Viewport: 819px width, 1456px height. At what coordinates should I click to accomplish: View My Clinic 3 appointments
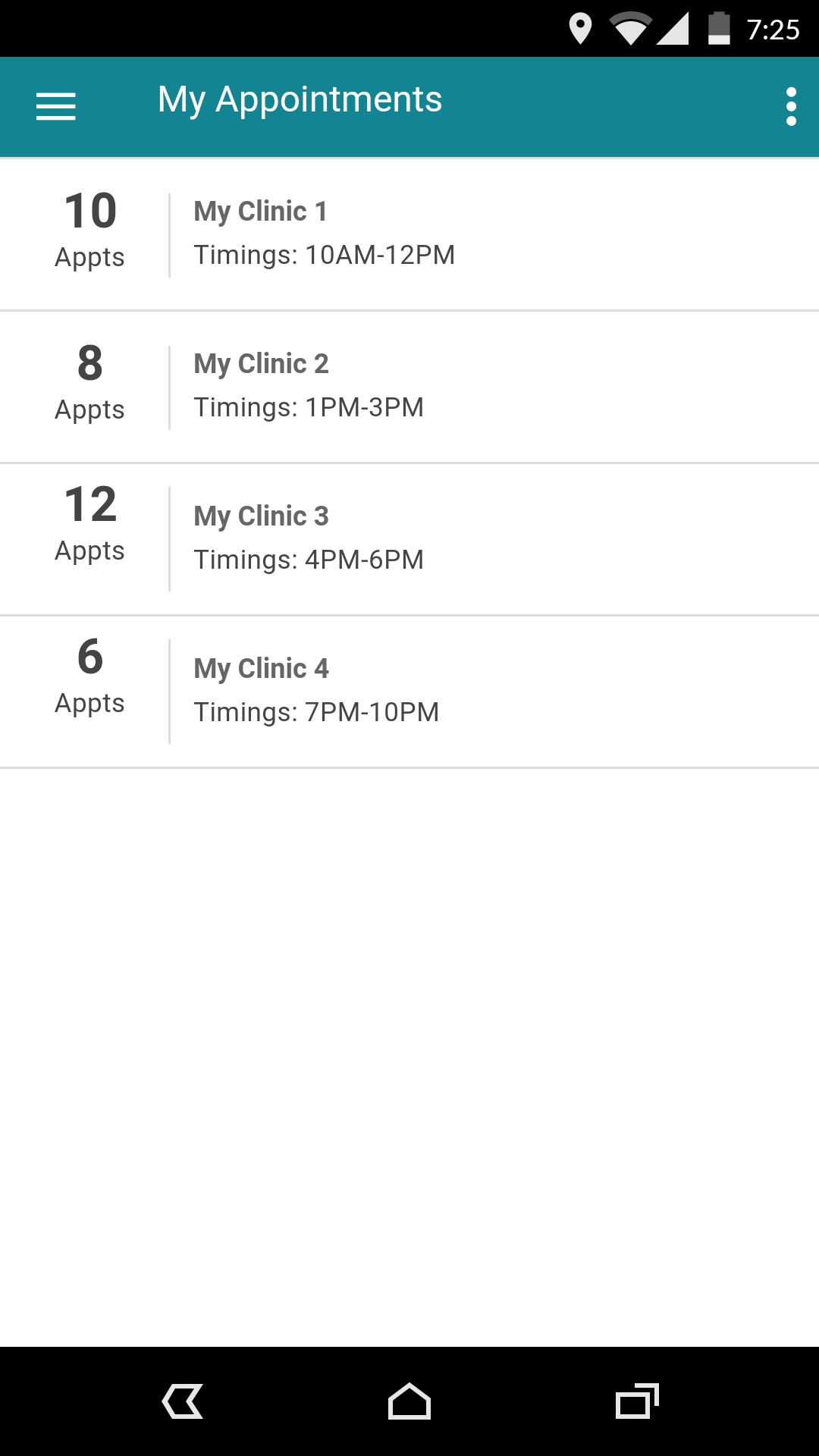coord(409,538)
